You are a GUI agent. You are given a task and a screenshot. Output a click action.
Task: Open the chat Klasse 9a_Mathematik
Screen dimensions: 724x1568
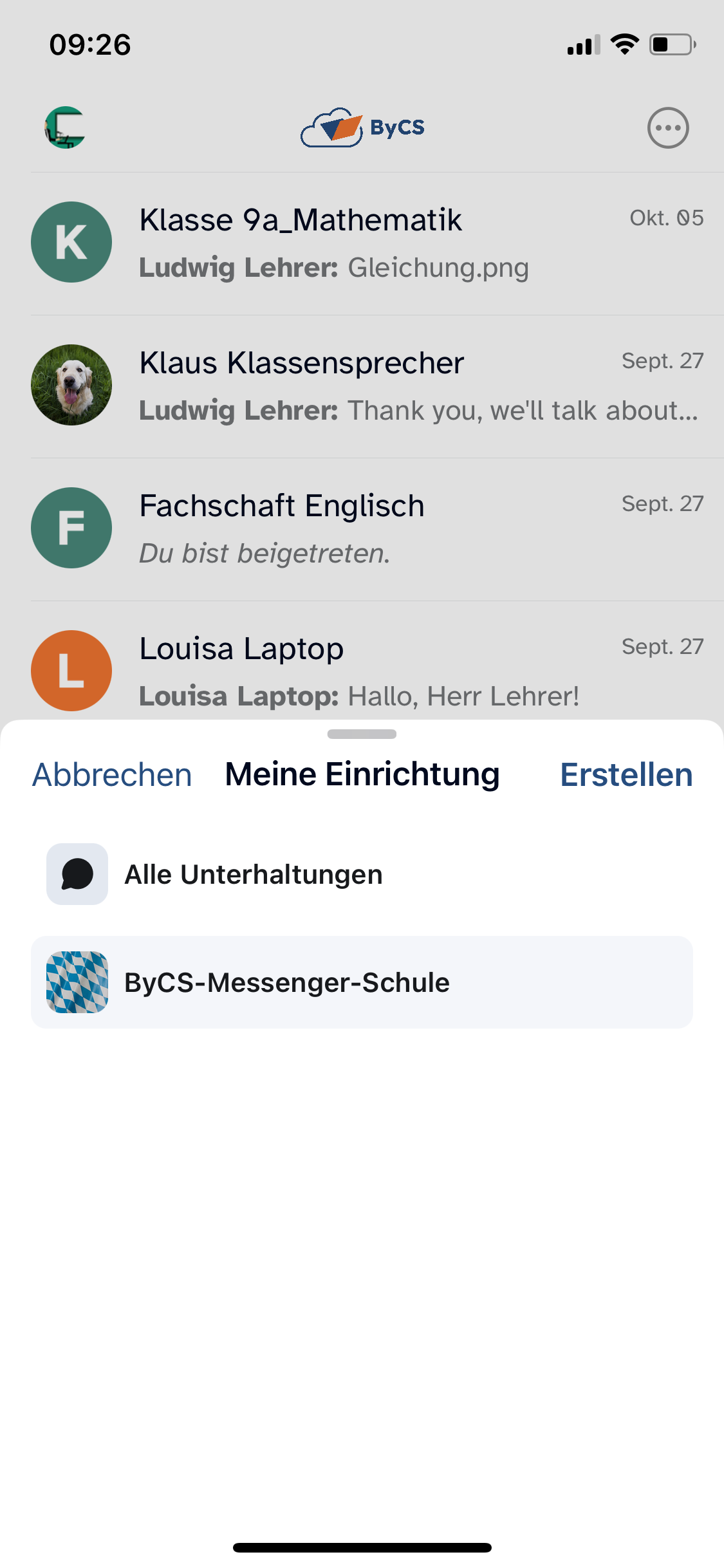(362, 243)
